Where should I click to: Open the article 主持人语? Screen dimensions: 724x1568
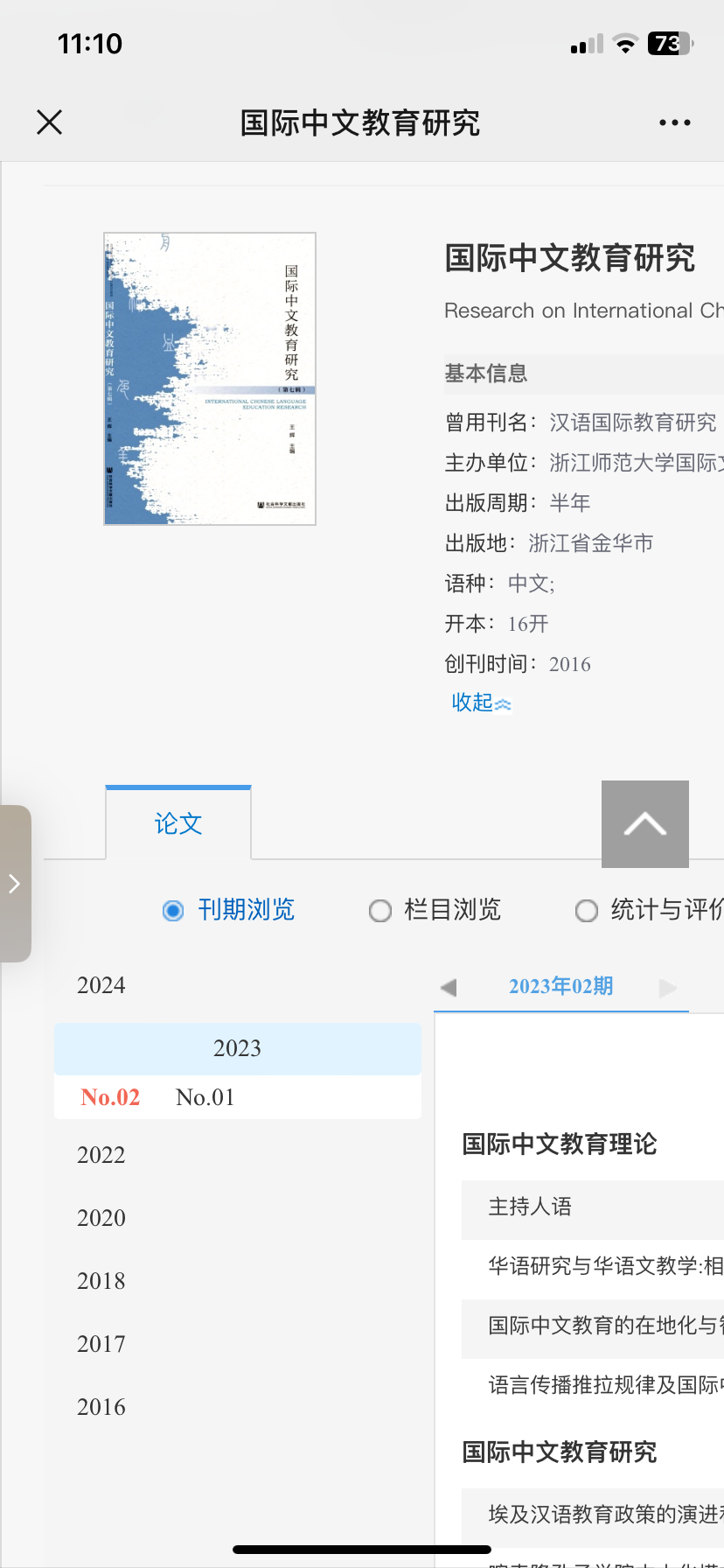click(530, 1207)
